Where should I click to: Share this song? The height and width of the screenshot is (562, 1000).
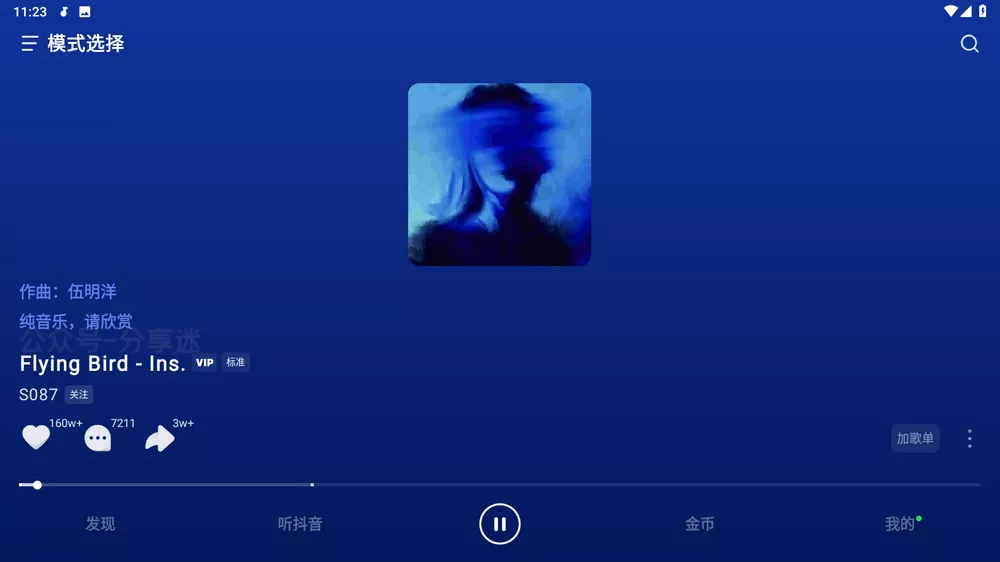[x=160, y=438]
